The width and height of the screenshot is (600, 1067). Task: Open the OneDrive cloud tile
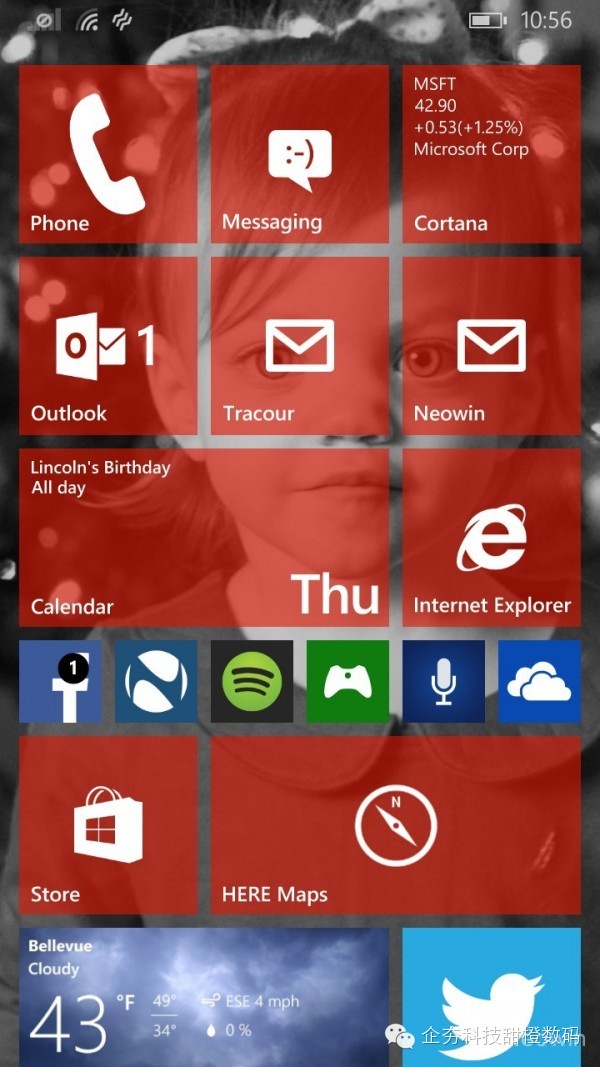(539, 682)
